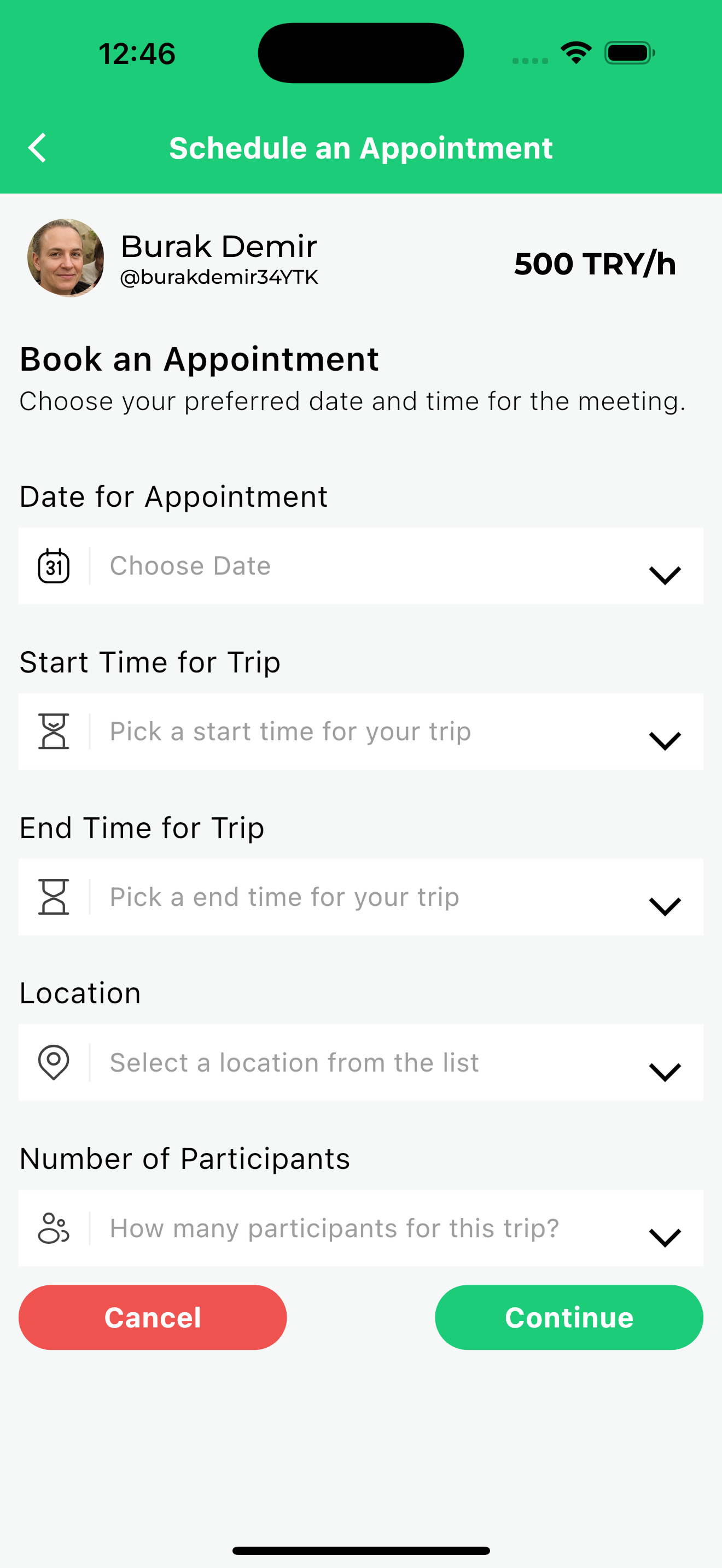Expand the end time picker
722x1568 pixels.
(664, 905)
